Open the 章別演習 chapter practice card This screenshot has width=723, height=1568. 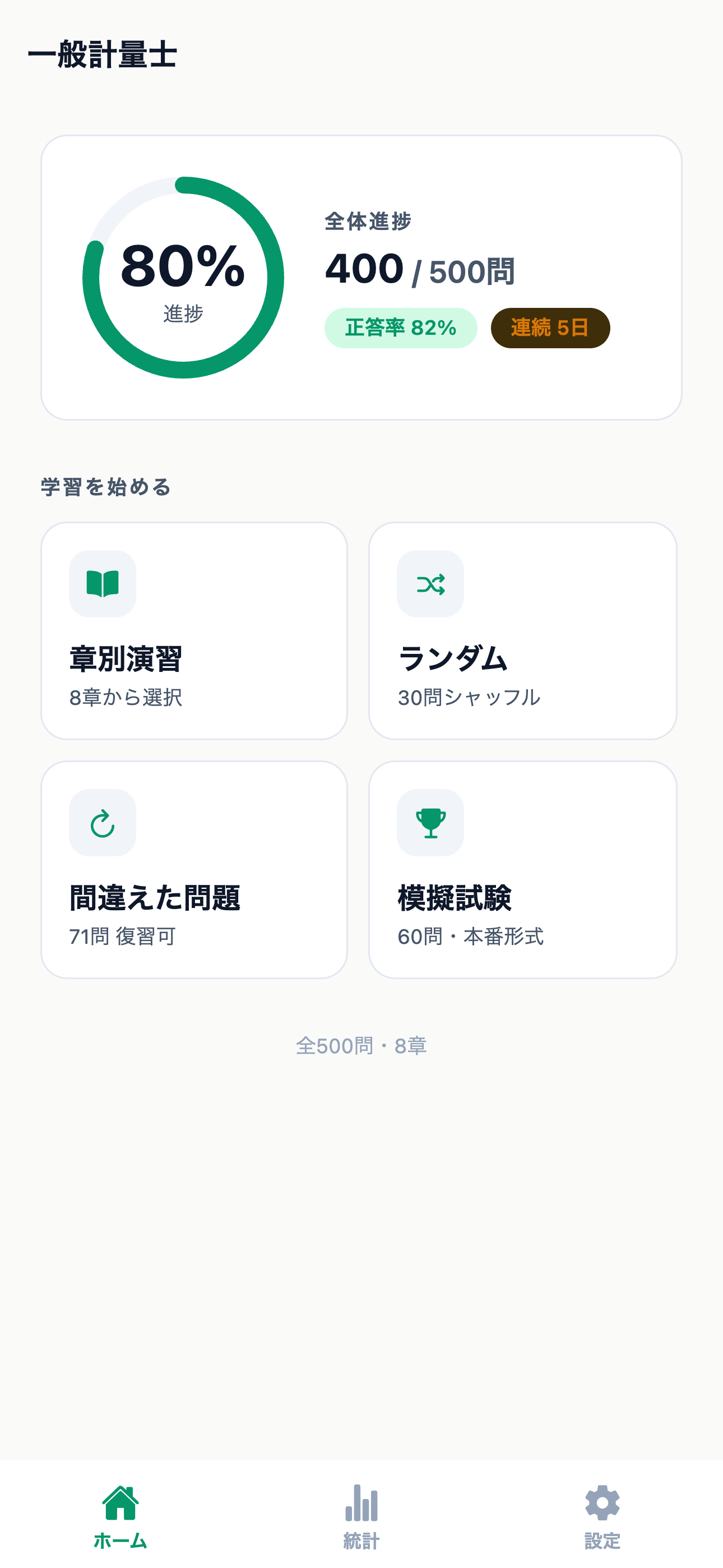tap(194, 630)
